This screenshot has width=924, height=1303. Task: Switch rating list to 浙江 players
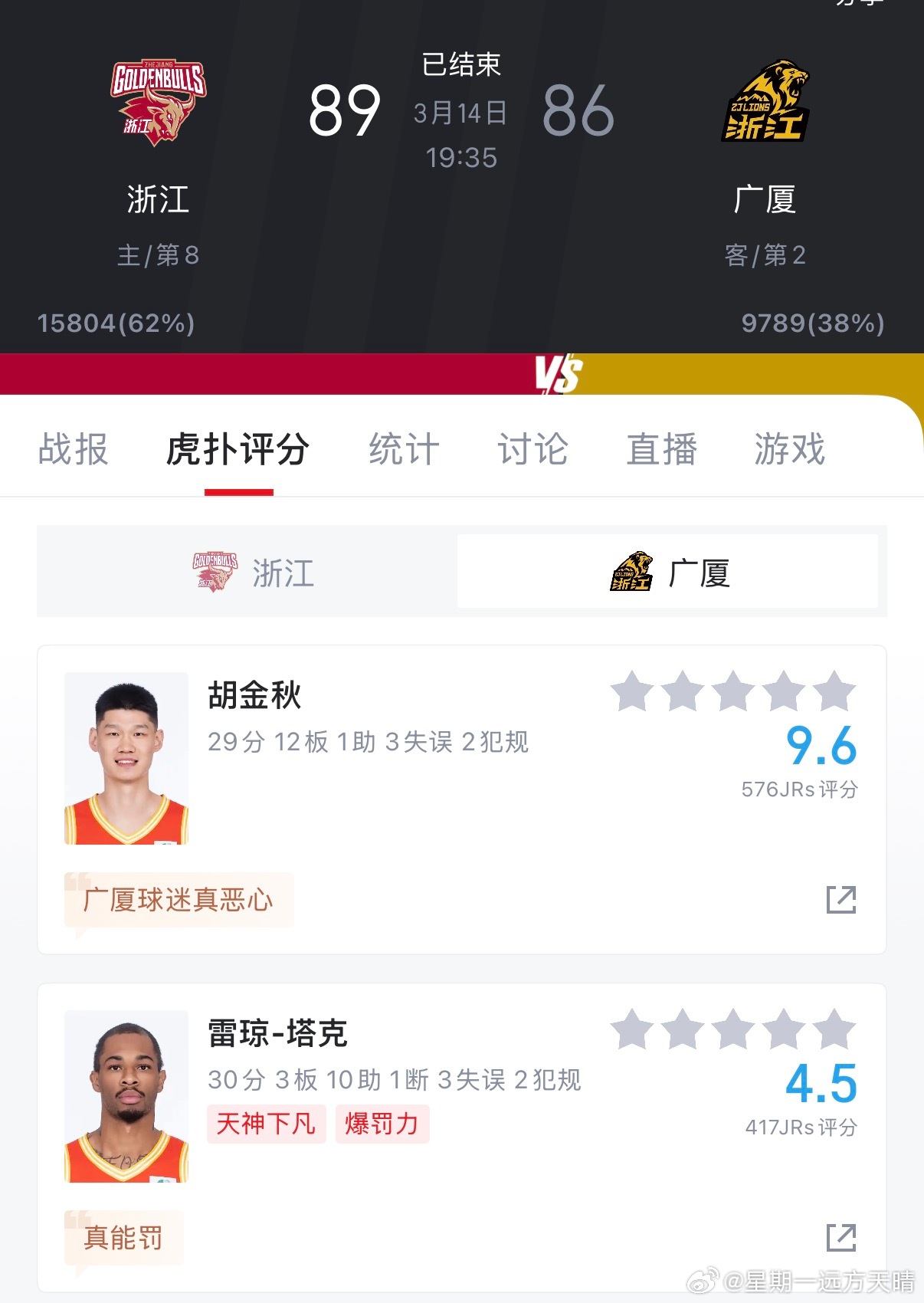[253, 570]
